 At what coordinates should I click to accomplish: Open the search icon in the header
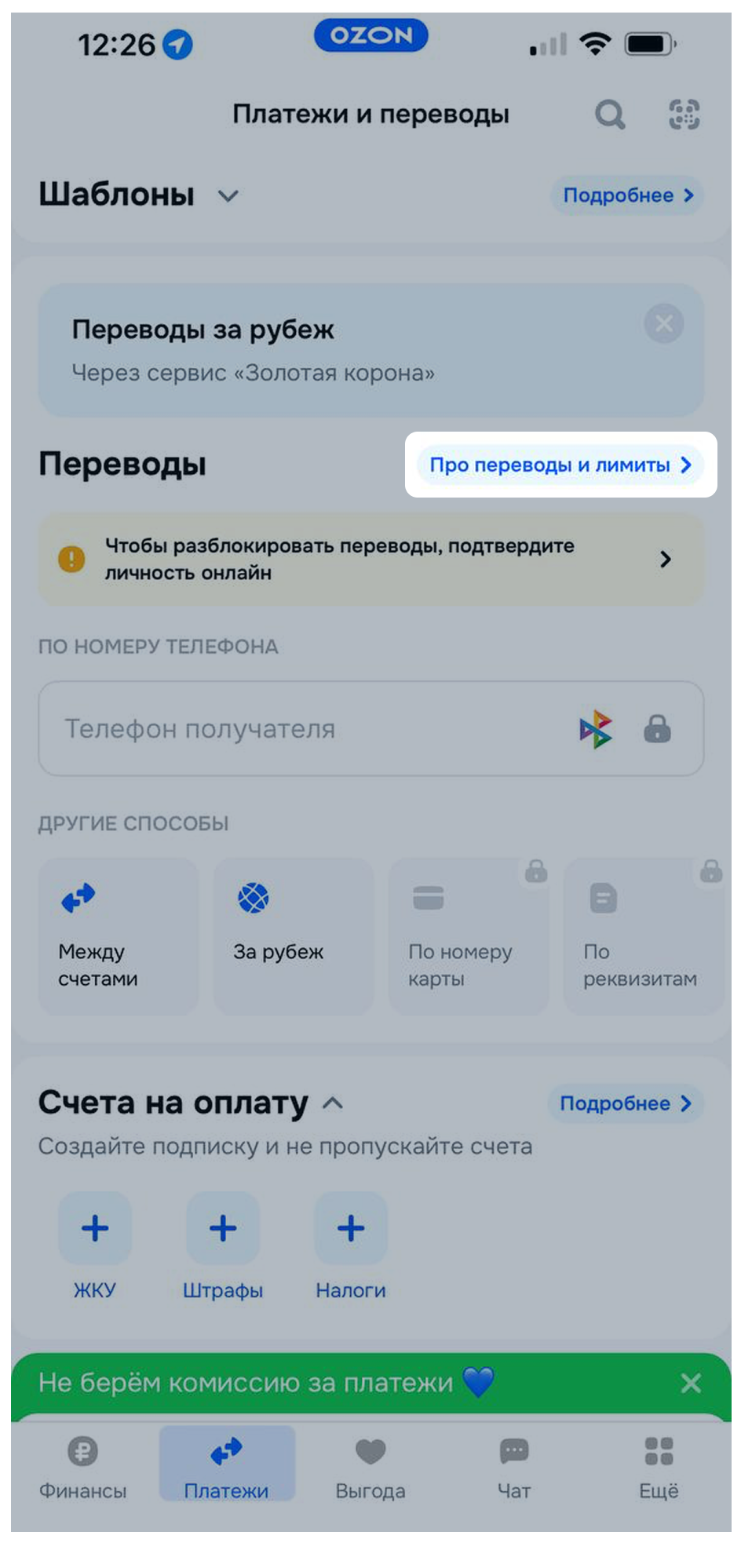click(609, 115)
